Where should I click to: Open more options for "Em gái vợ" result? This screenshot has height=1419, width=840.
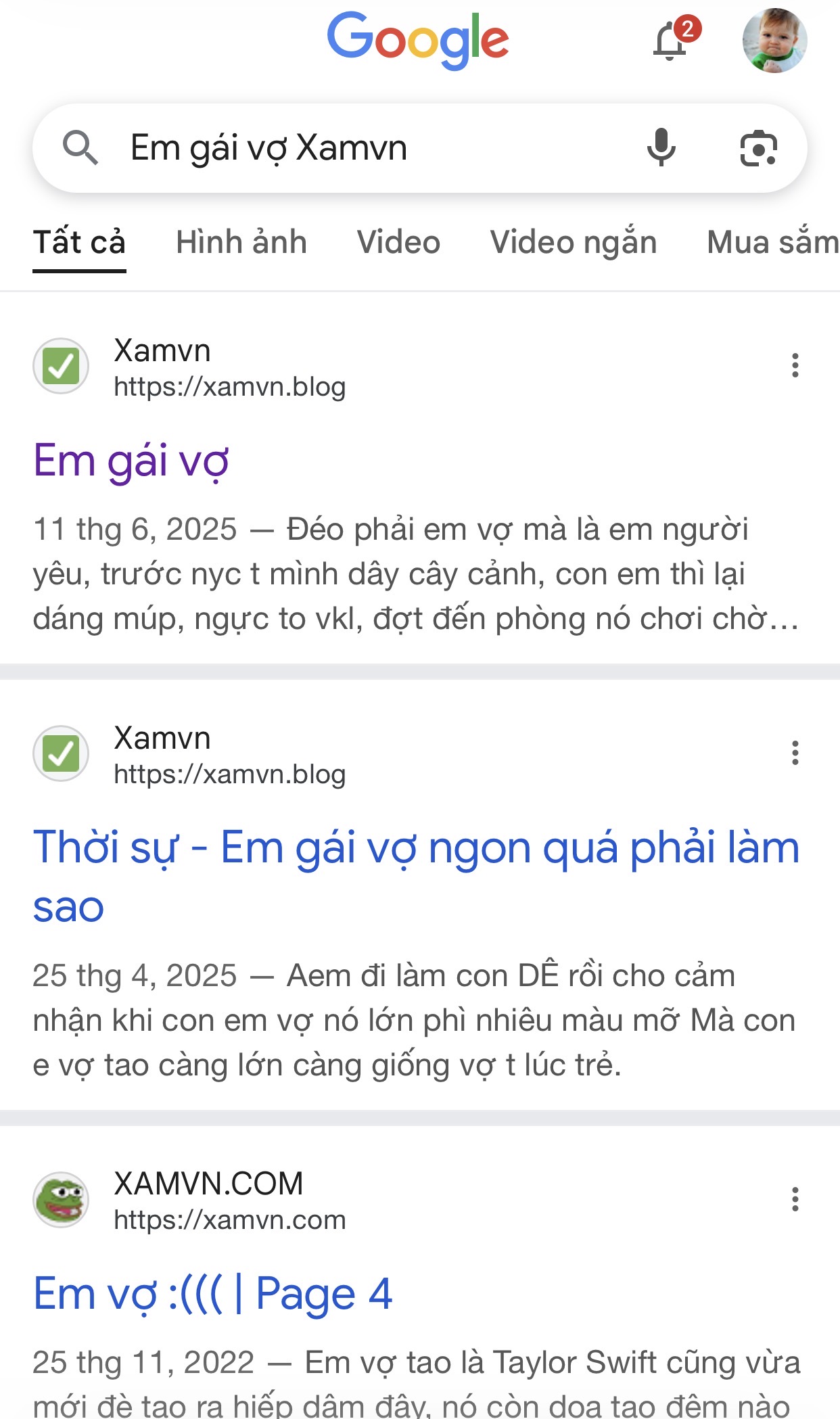point(795,365)
